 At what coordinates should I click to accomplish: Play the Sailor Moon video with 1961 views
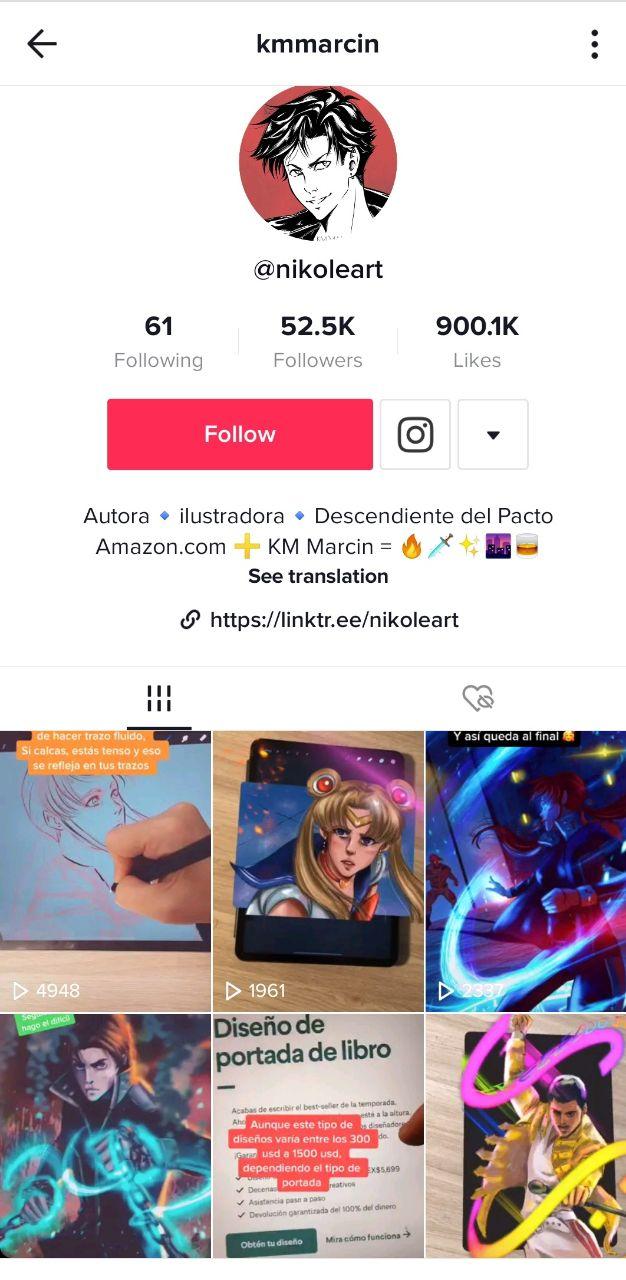click(318, 870)
